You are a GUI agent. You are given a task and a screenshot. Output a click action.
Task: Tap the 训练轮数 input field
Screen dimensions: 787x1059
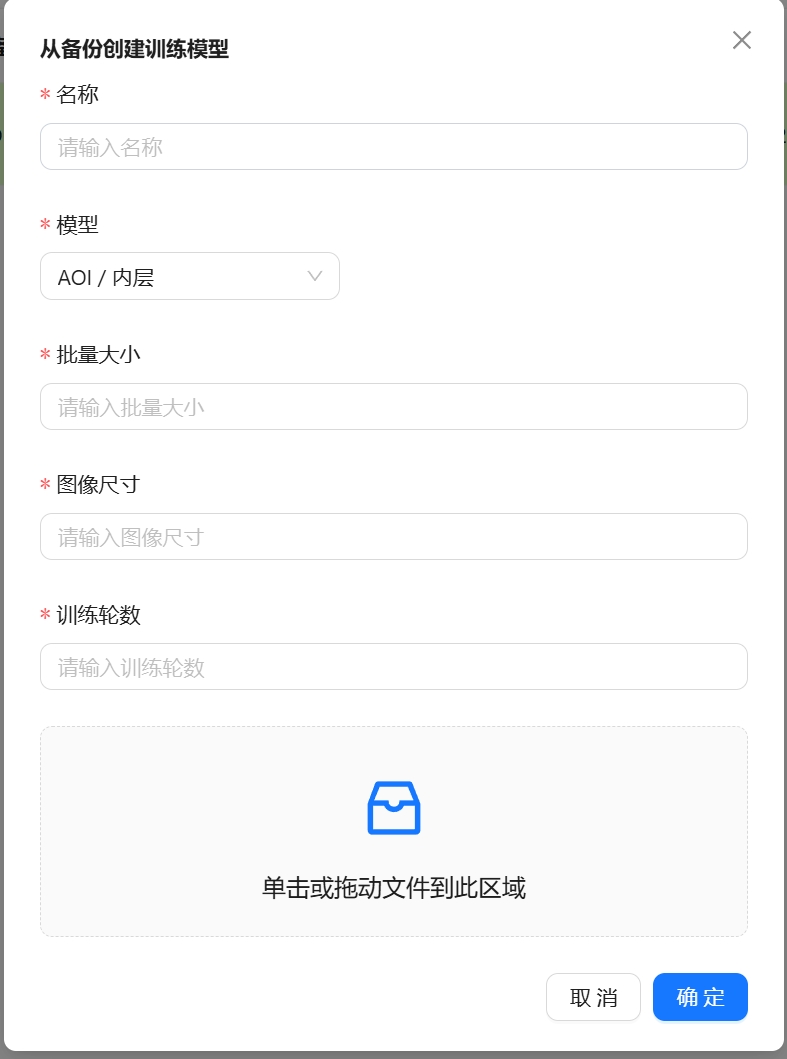[x=393, y=667]
